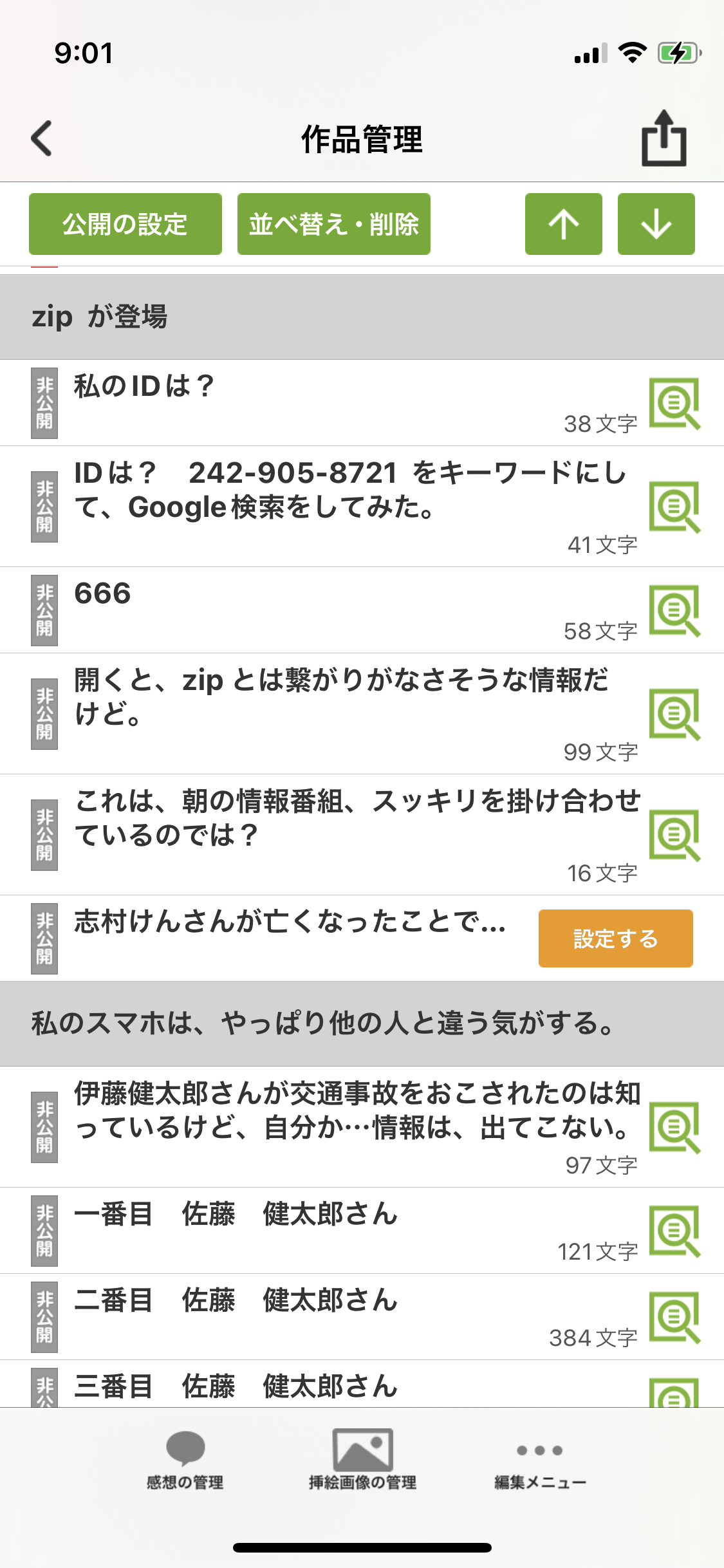Viewport: 724px width, 1568px height.
Task: Preview episode ID は？ 242-905-8721
Action: (x=674, y=507)
